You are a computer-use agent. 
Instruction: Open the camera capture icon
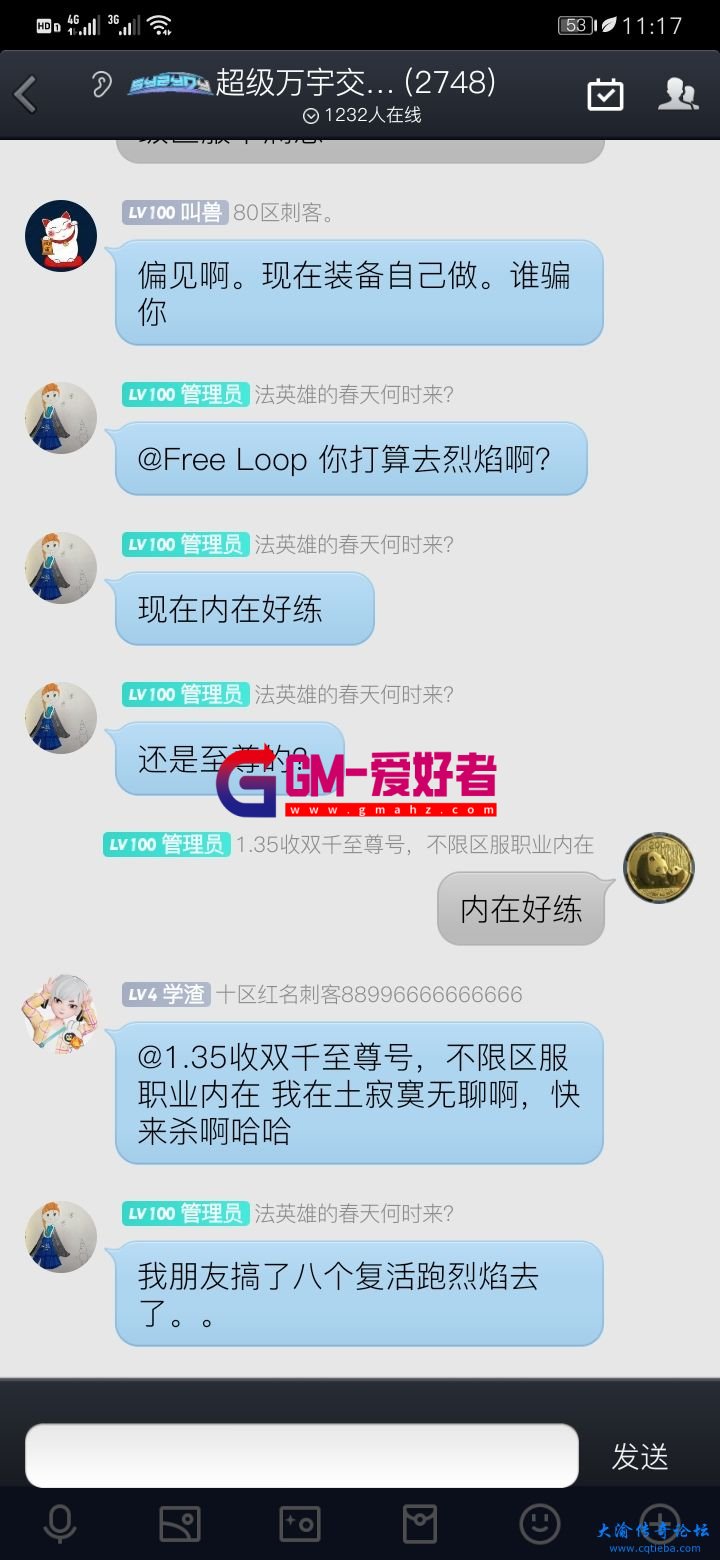300,1524
